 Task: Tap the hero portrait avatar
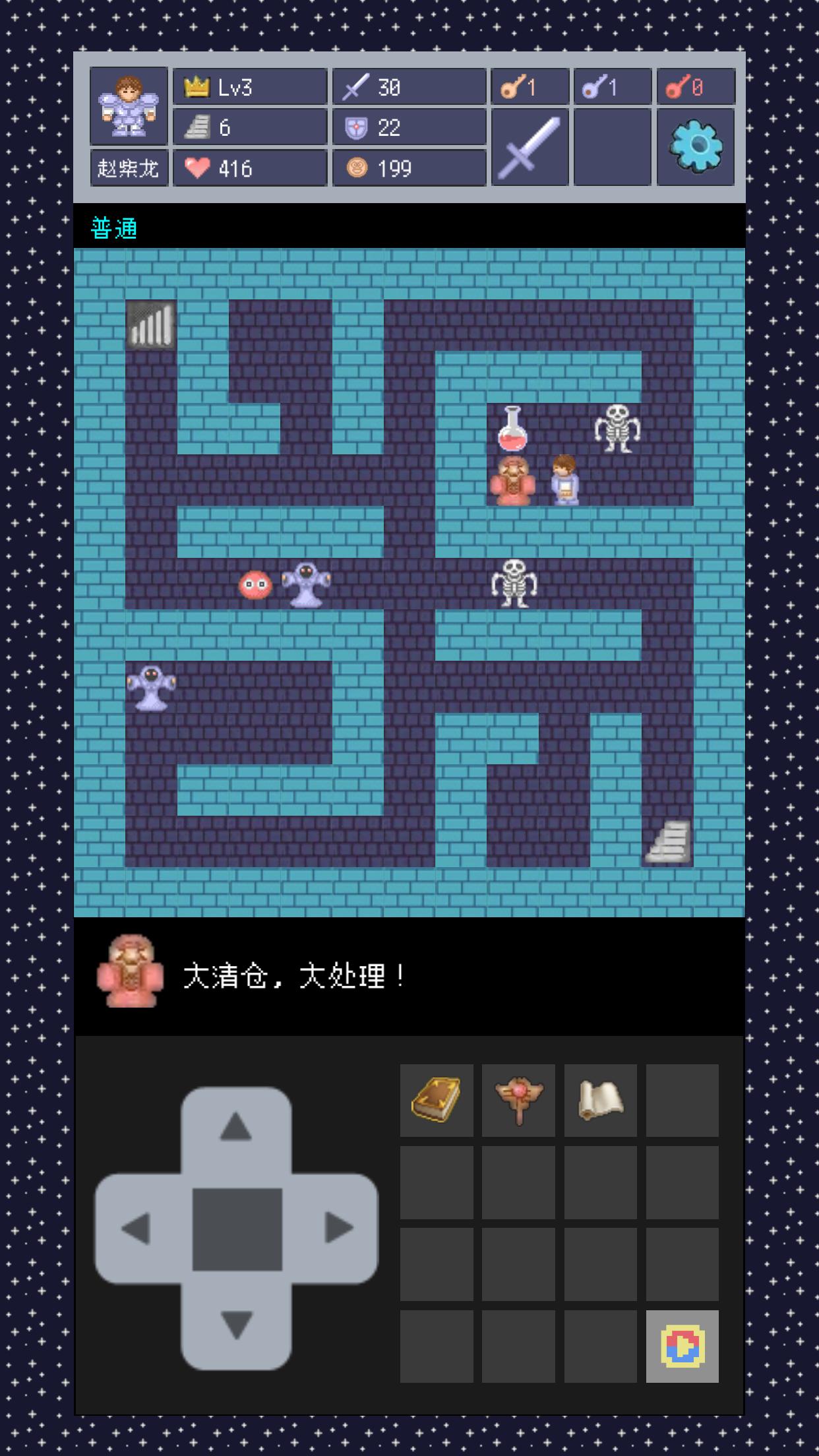click(x=129, y=106)
